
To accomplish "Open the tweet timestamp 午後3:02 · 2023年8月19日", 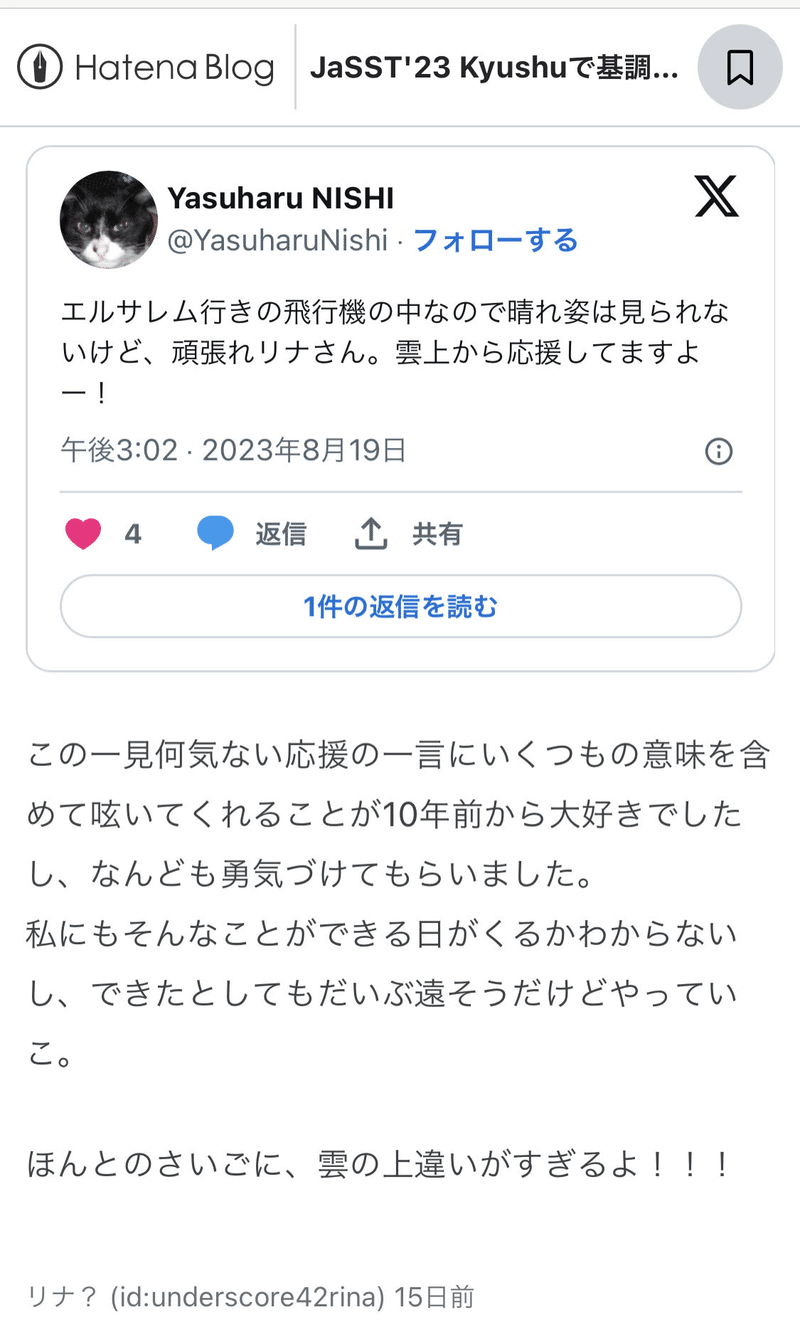I will [x=232, y=451].
